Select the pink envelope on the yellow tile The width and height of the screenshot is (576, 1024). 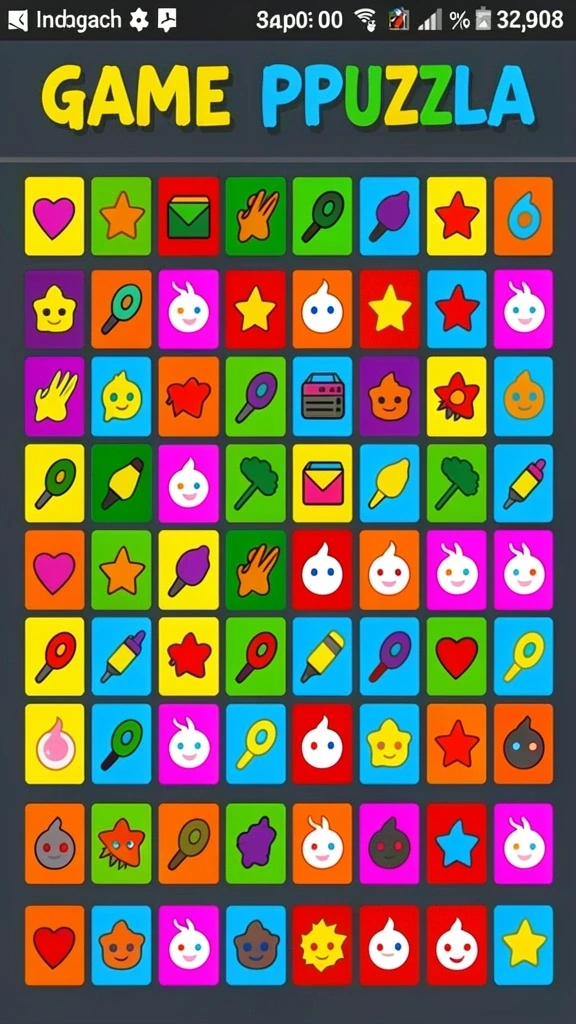pyautogui.click(x=322, y=483)
